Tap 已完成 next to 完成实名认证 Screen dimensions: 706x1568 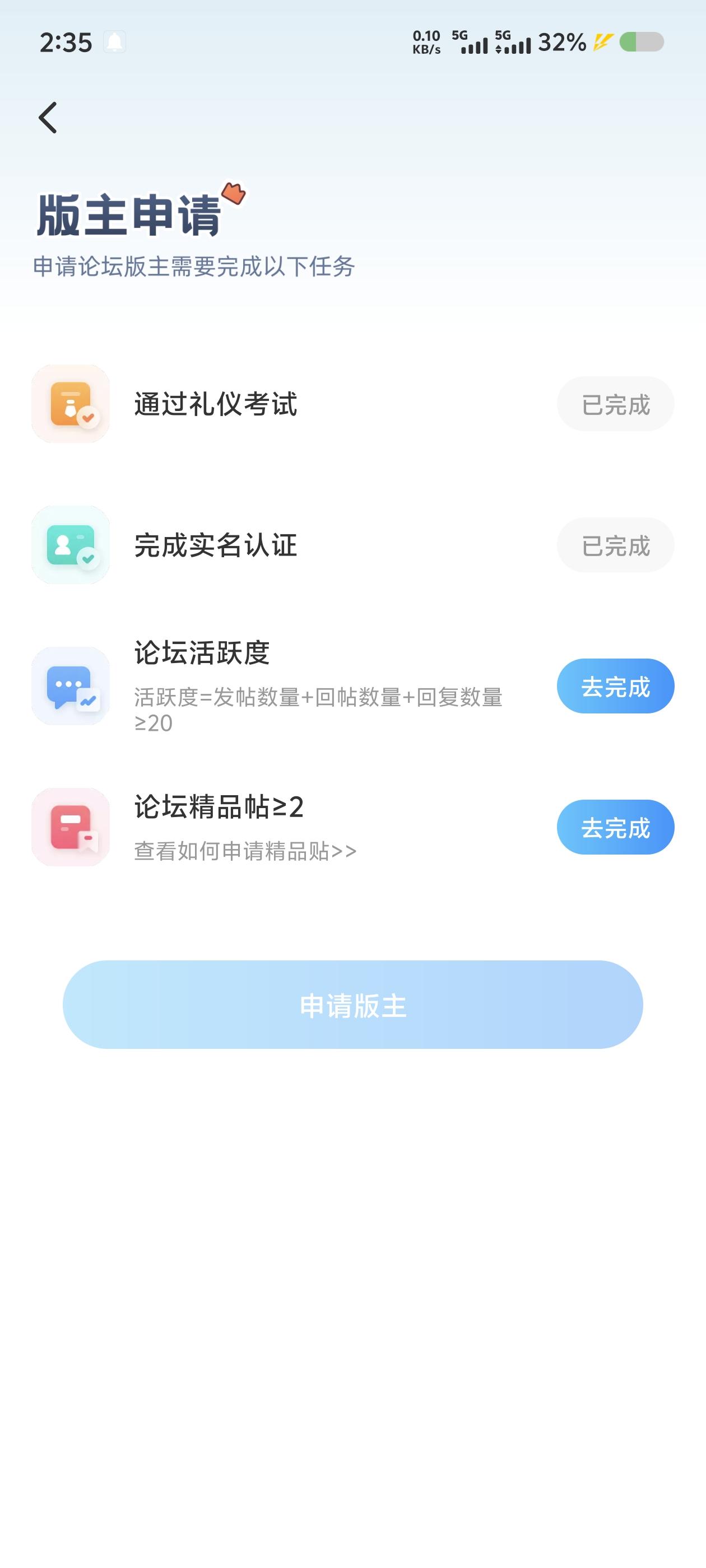[x=615, y=545]
